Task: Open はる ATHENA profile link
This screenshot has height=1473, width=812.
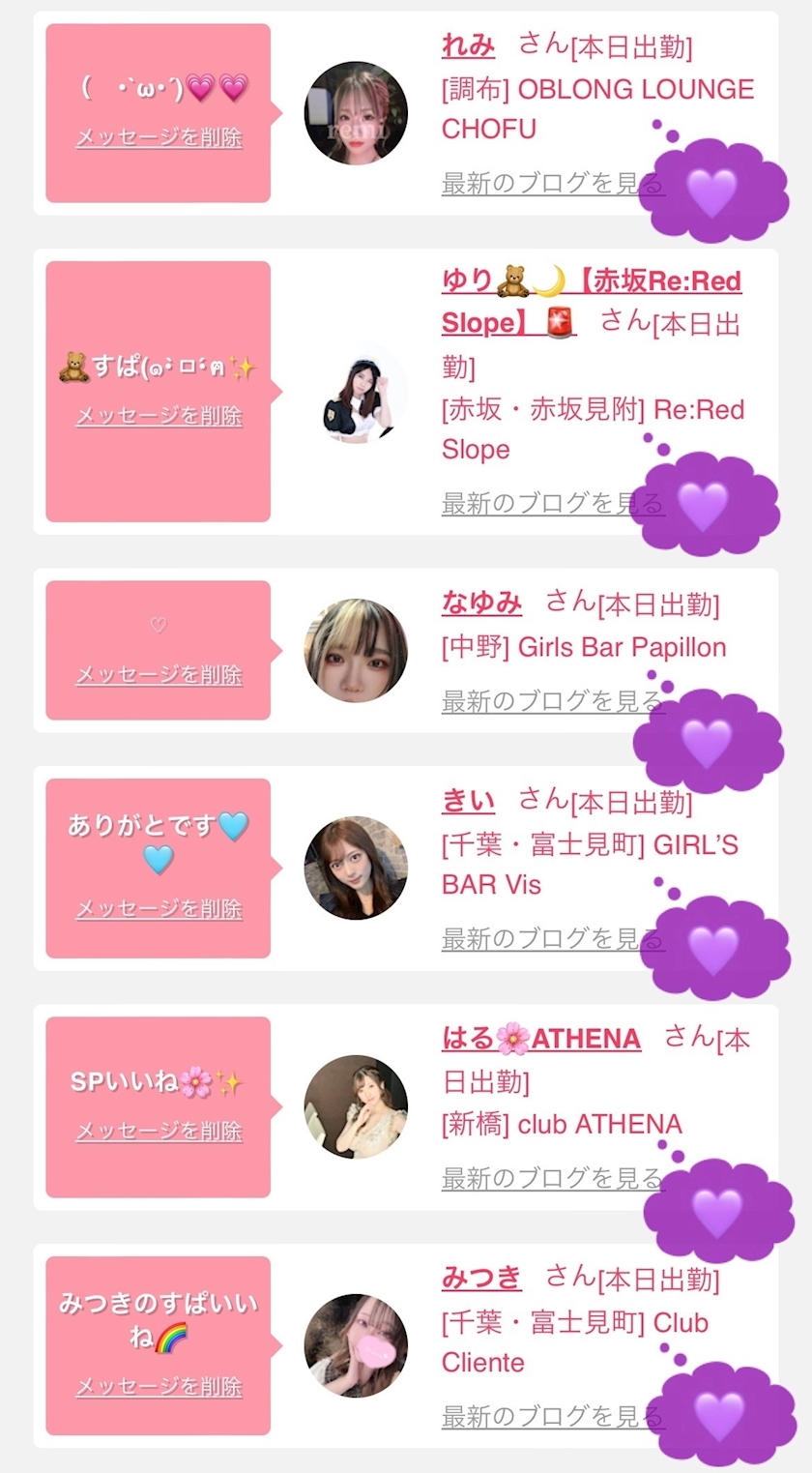Action: point(541,1040)
